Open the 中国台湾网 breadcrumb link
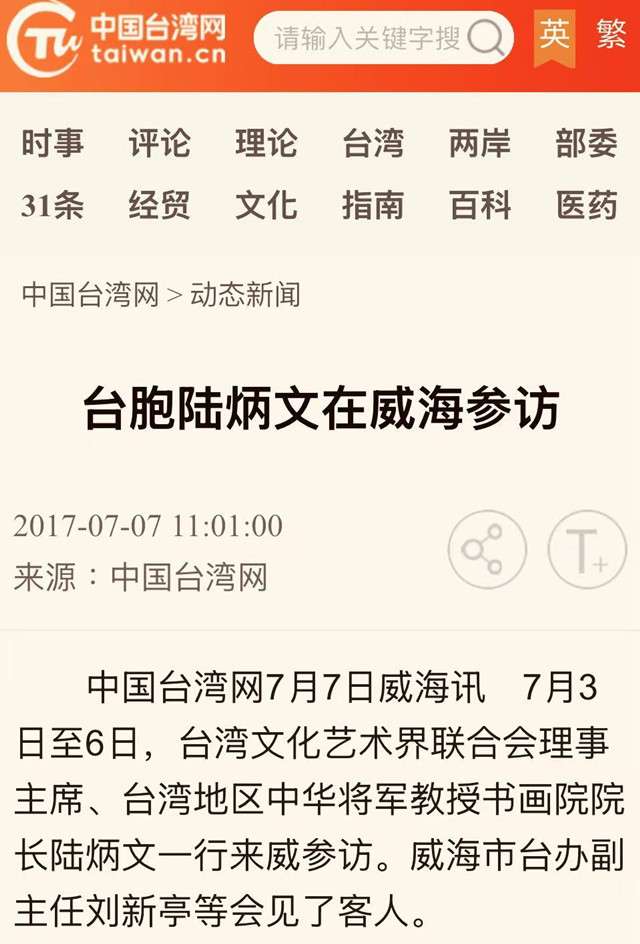 tap(90, 295)
